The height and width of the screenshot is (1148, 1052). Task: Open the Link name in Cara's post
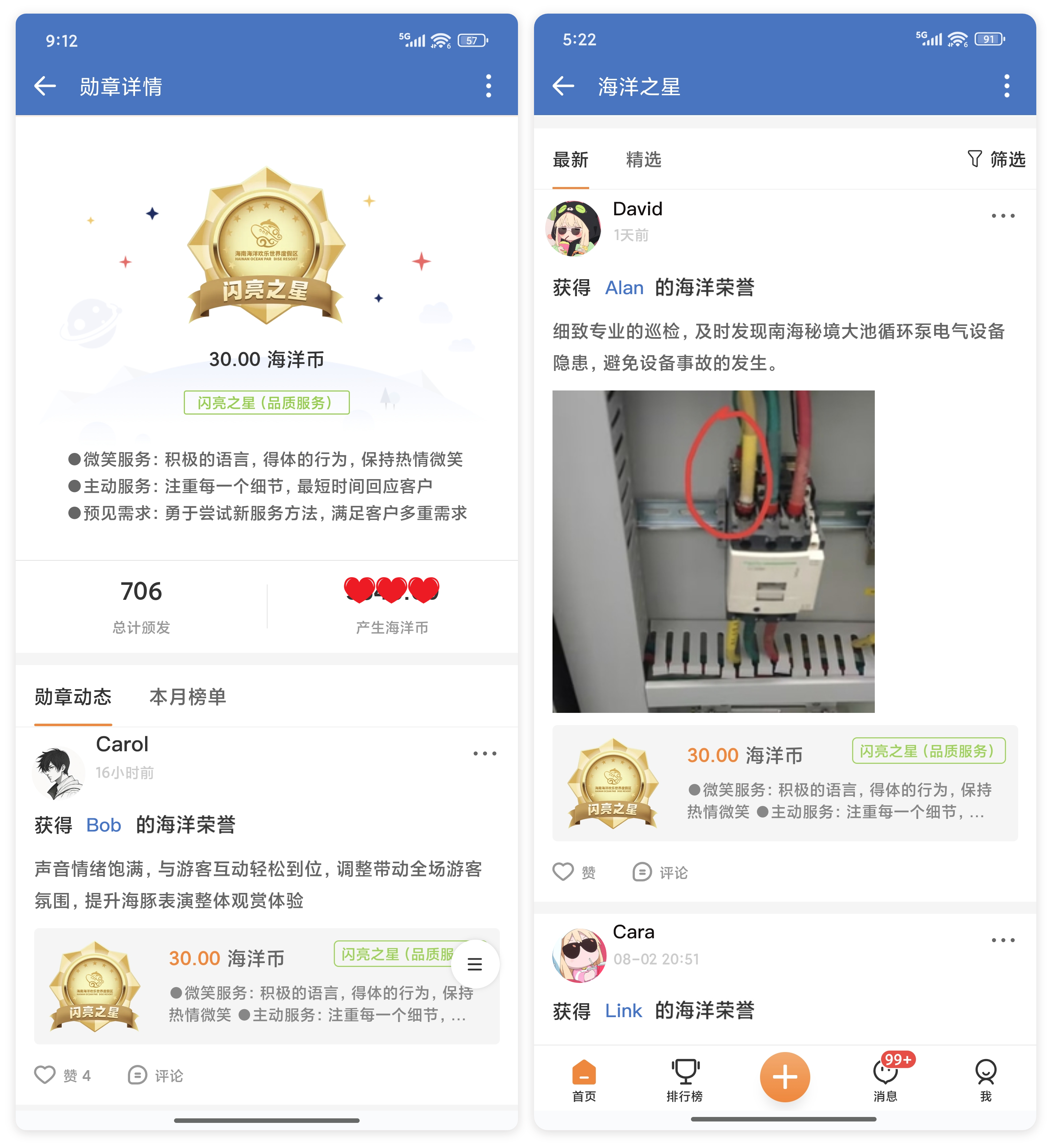623,1011
